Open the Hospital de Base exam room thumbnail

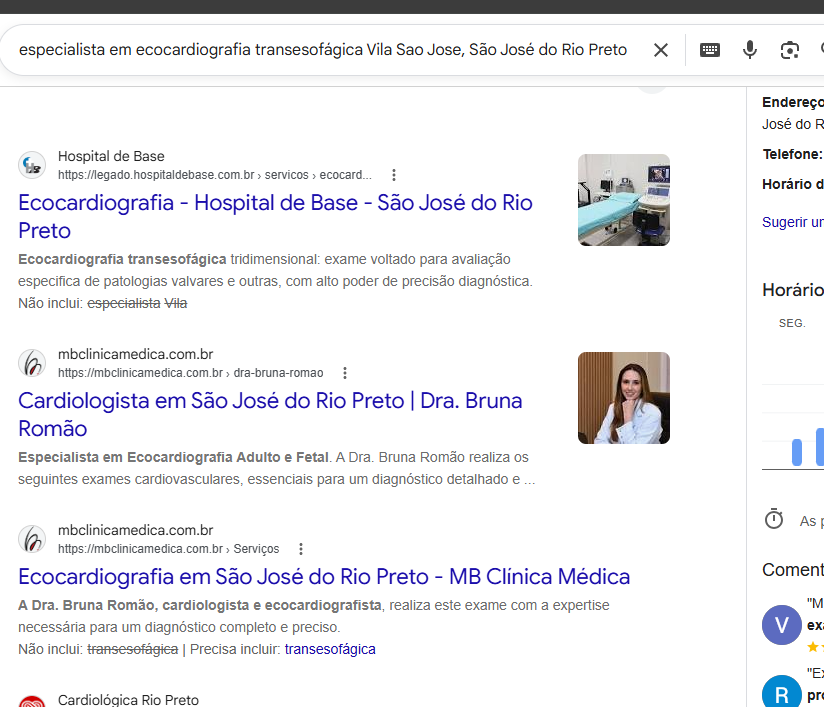point(624,200)
